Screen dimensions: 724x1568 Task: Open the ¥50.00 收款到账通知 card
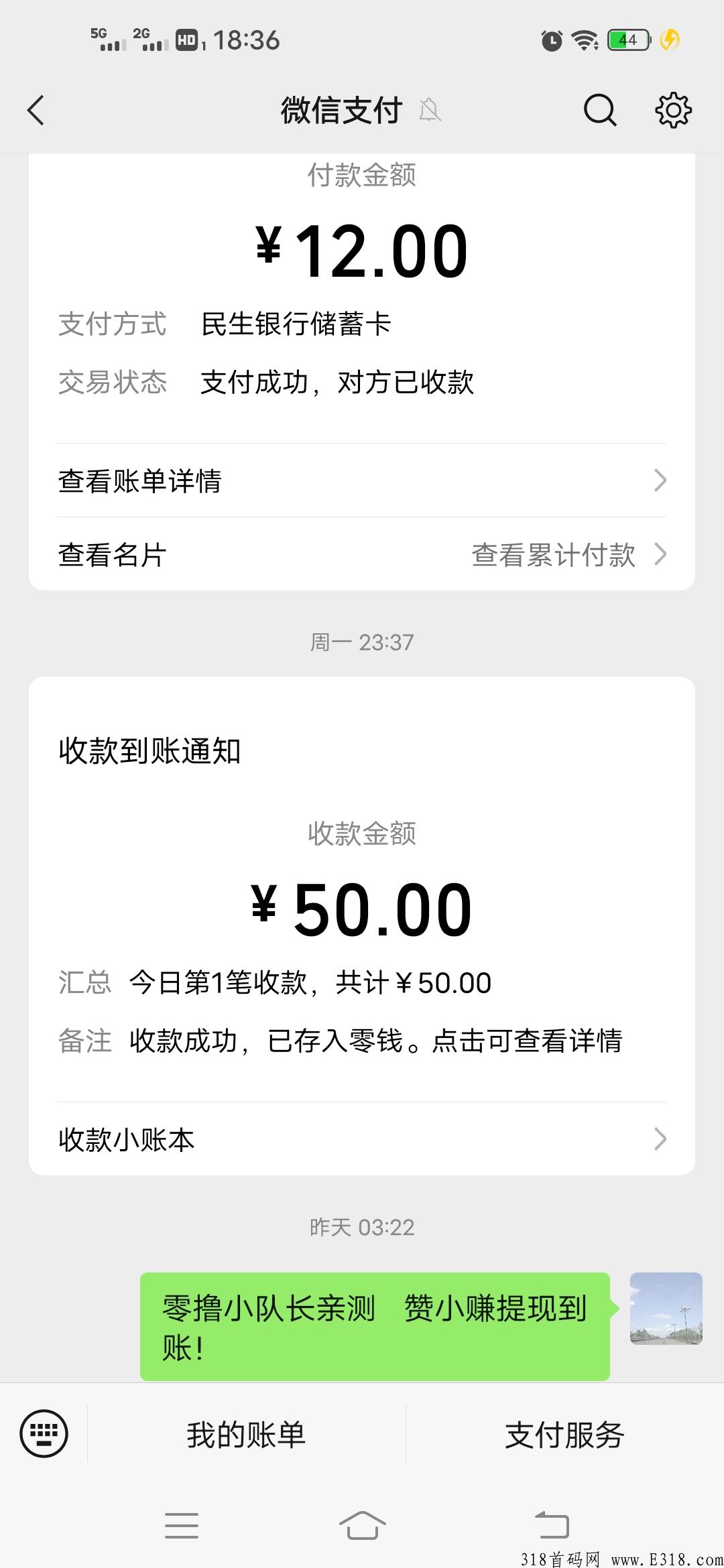[x=362, y=889]
